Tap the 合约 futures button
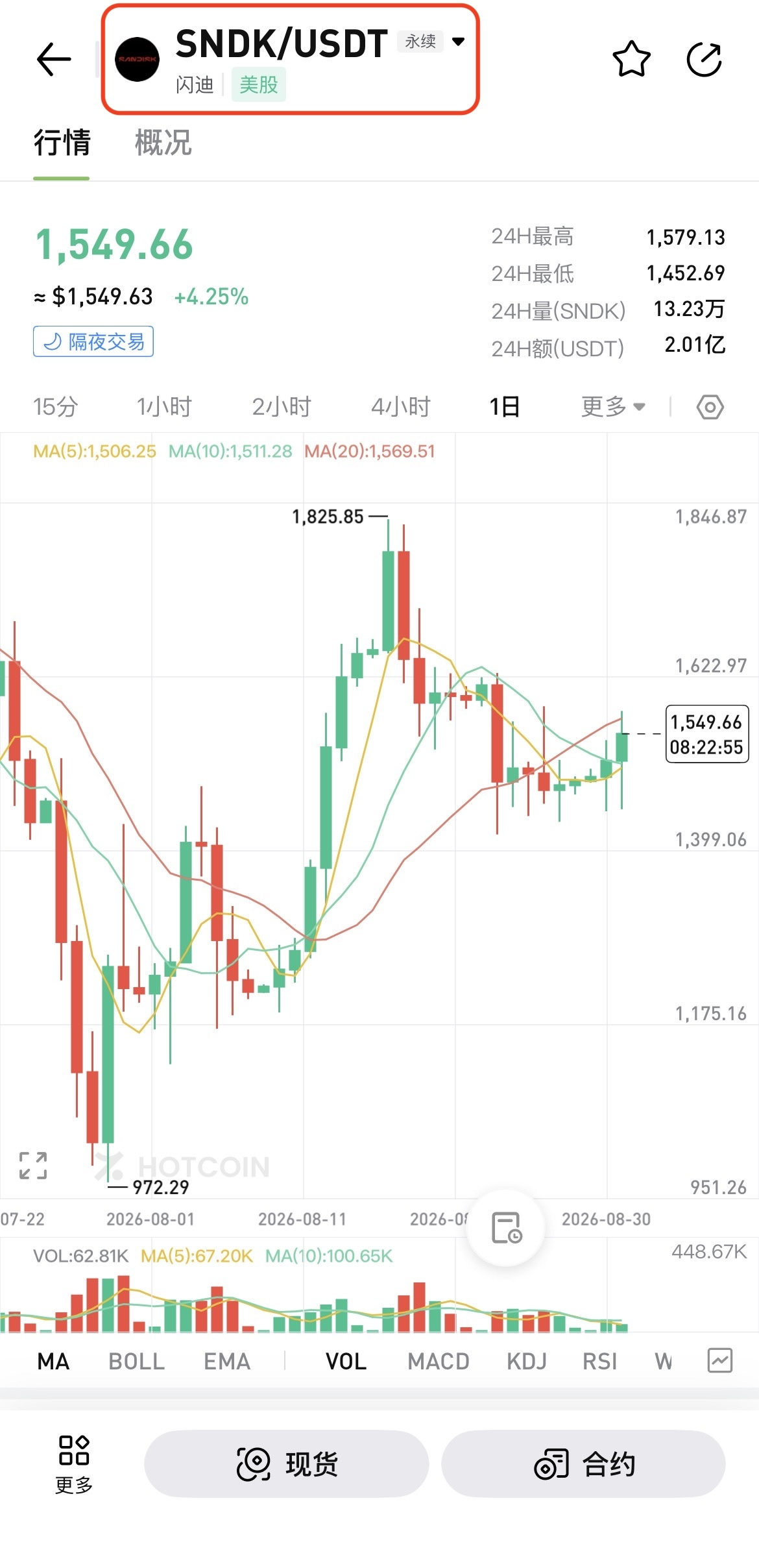This screenshot has width=759, height=1568. pos(583,1464)
